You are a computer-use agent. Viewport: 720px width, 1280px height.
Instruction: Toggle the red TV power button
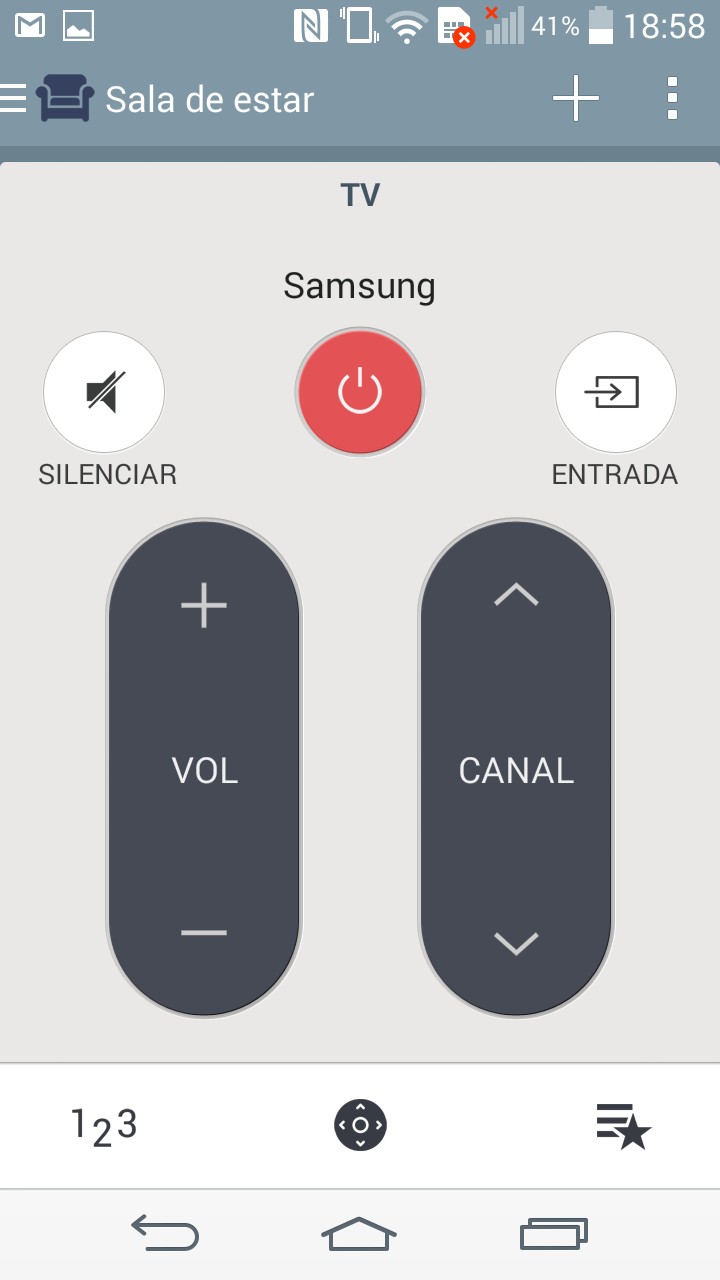click(360, 392)
